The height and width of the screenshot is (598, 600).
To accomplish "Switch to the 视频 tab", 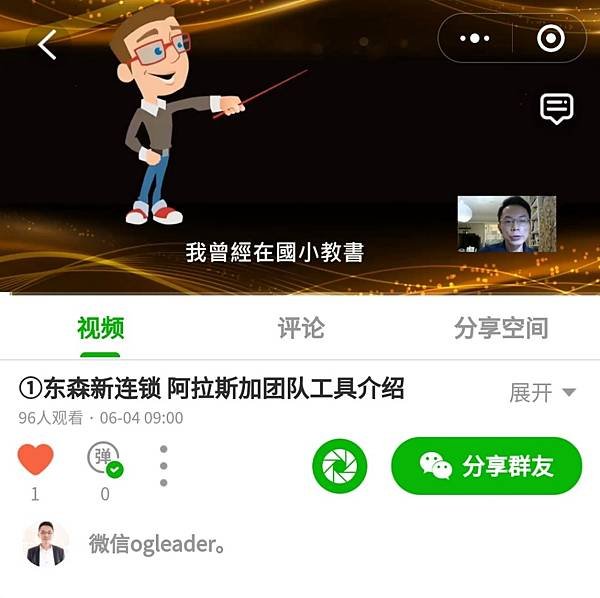I will point(100,328).
